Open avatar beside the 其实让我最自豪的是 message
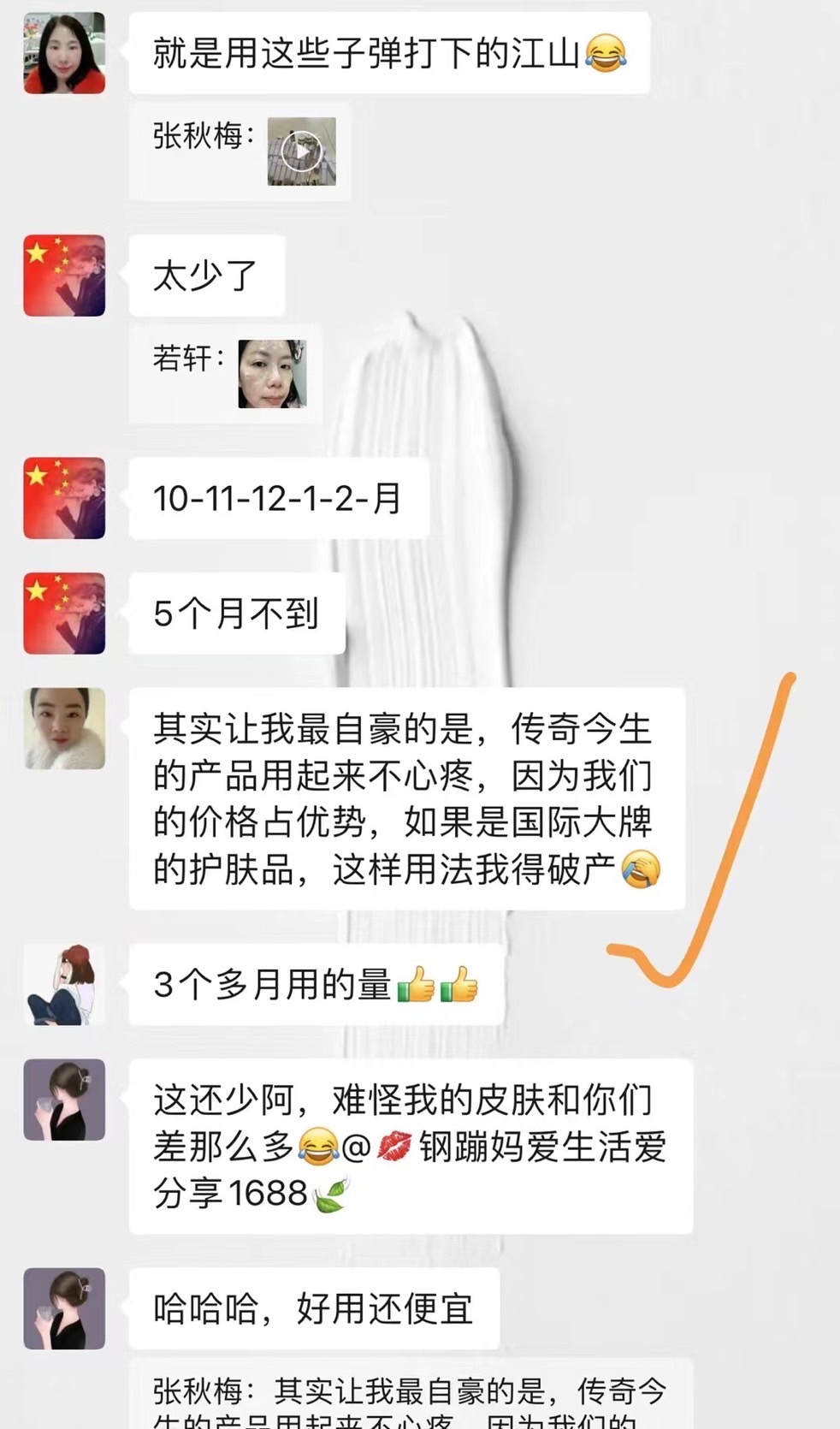Screen dimensions: 840x1429 64,728
